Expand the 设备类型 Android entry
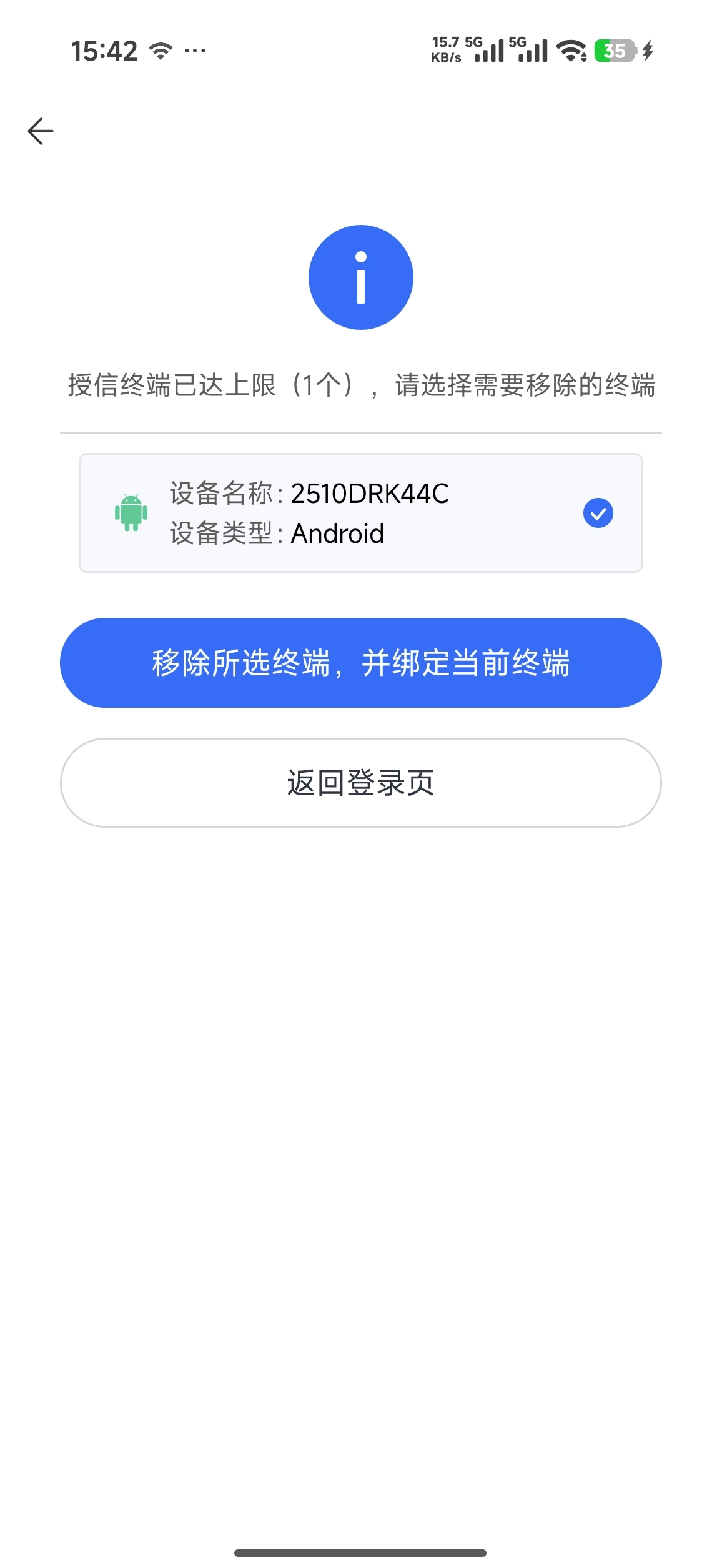 (x=277, y=533)
